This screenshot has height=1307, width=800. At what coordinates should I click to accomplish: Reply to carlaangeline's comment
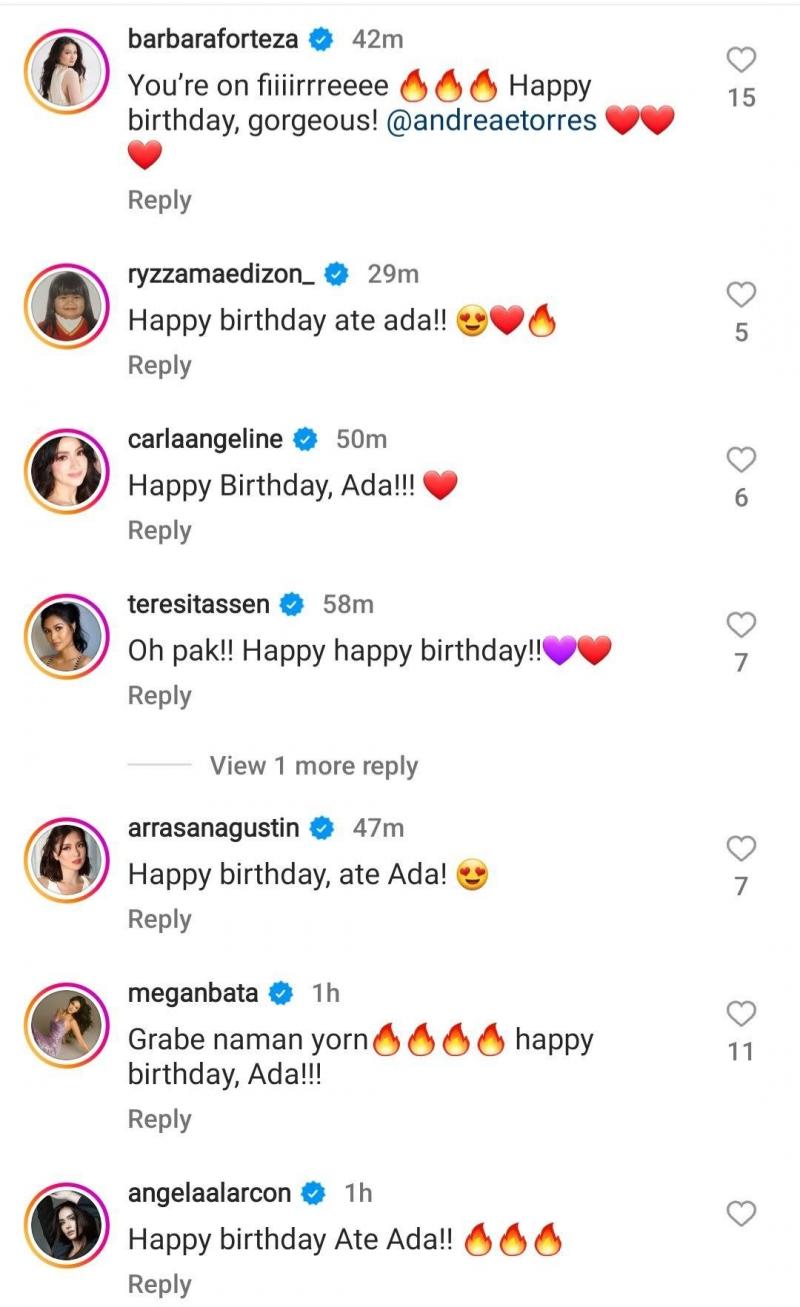(x=159, y=530)
